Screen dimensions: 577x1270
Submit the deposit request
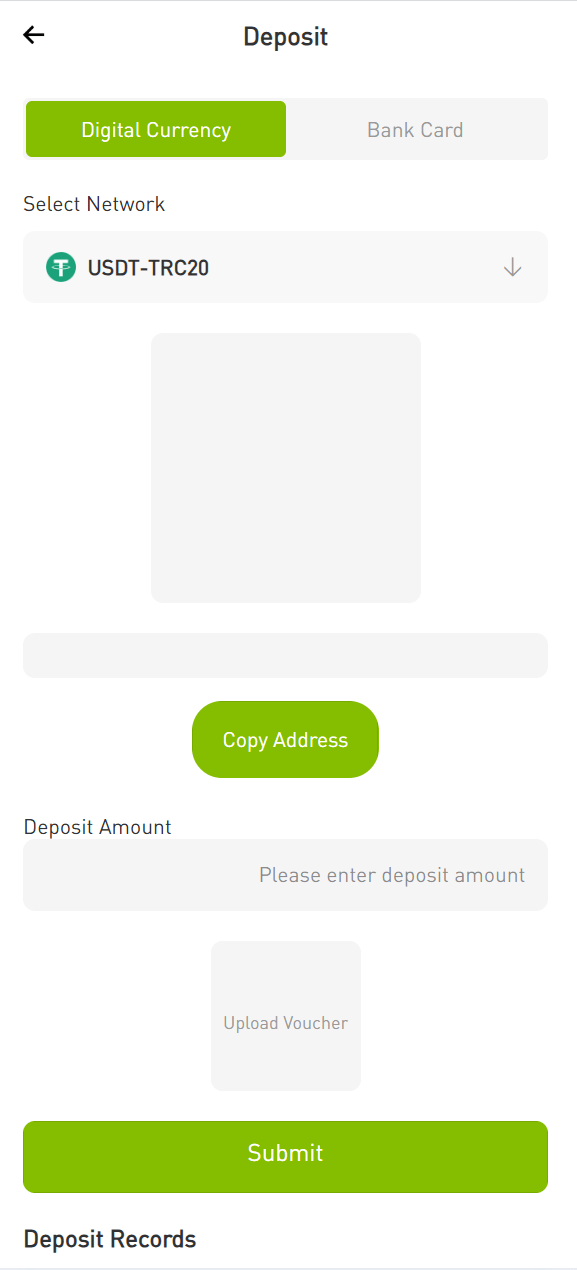[x=285, y=1157]
